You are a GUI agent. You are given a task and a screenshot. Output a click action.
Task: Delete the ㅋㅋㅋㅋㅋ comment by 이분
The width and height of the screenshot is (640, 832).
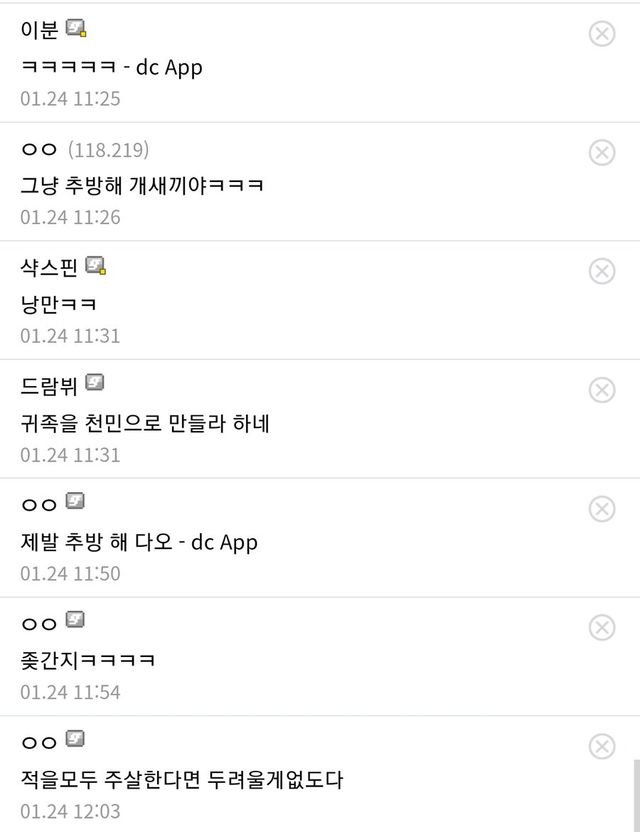[601, 34]
